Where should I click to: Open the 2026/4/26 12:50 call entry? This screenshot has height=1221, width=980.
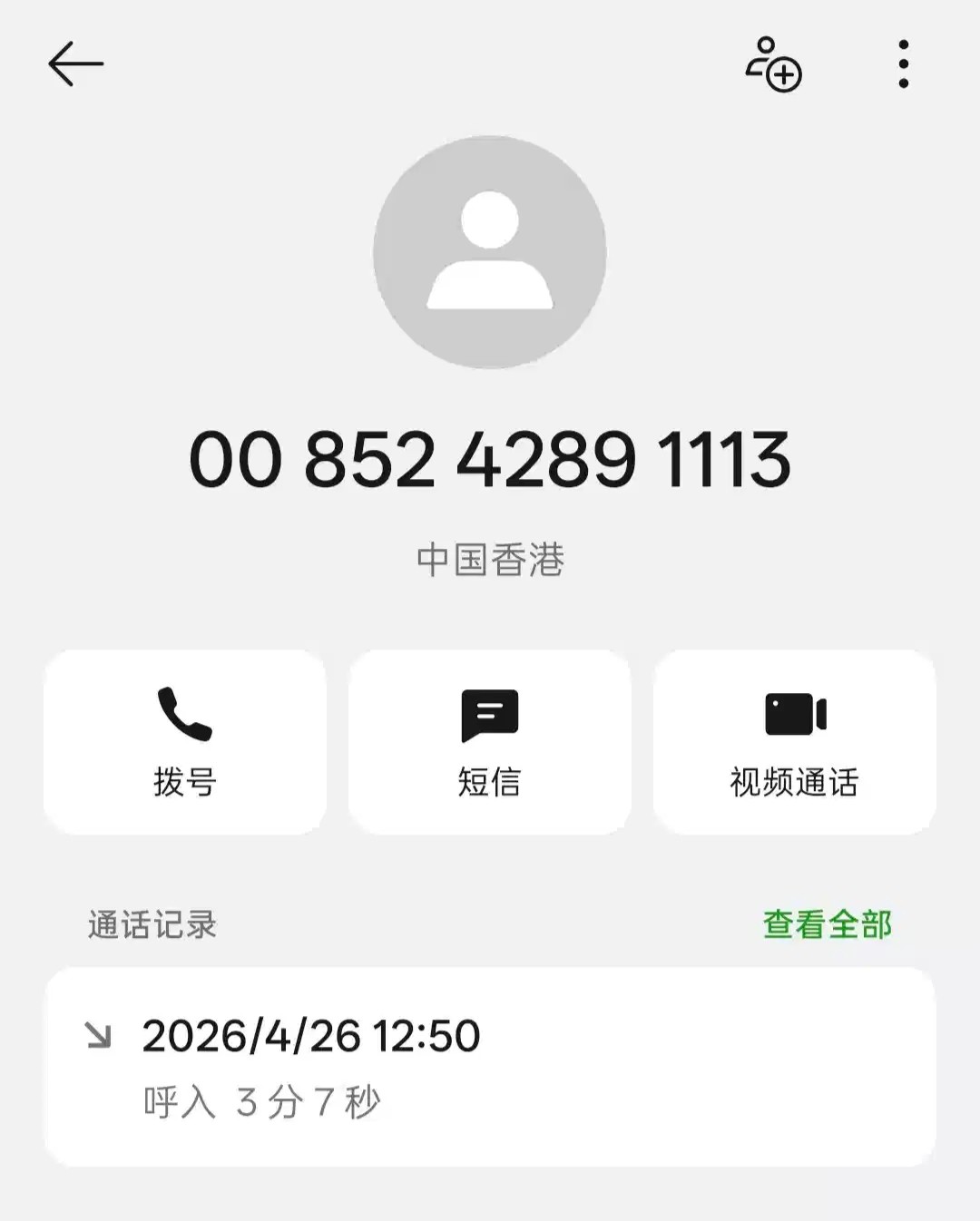pos(490,1067)
